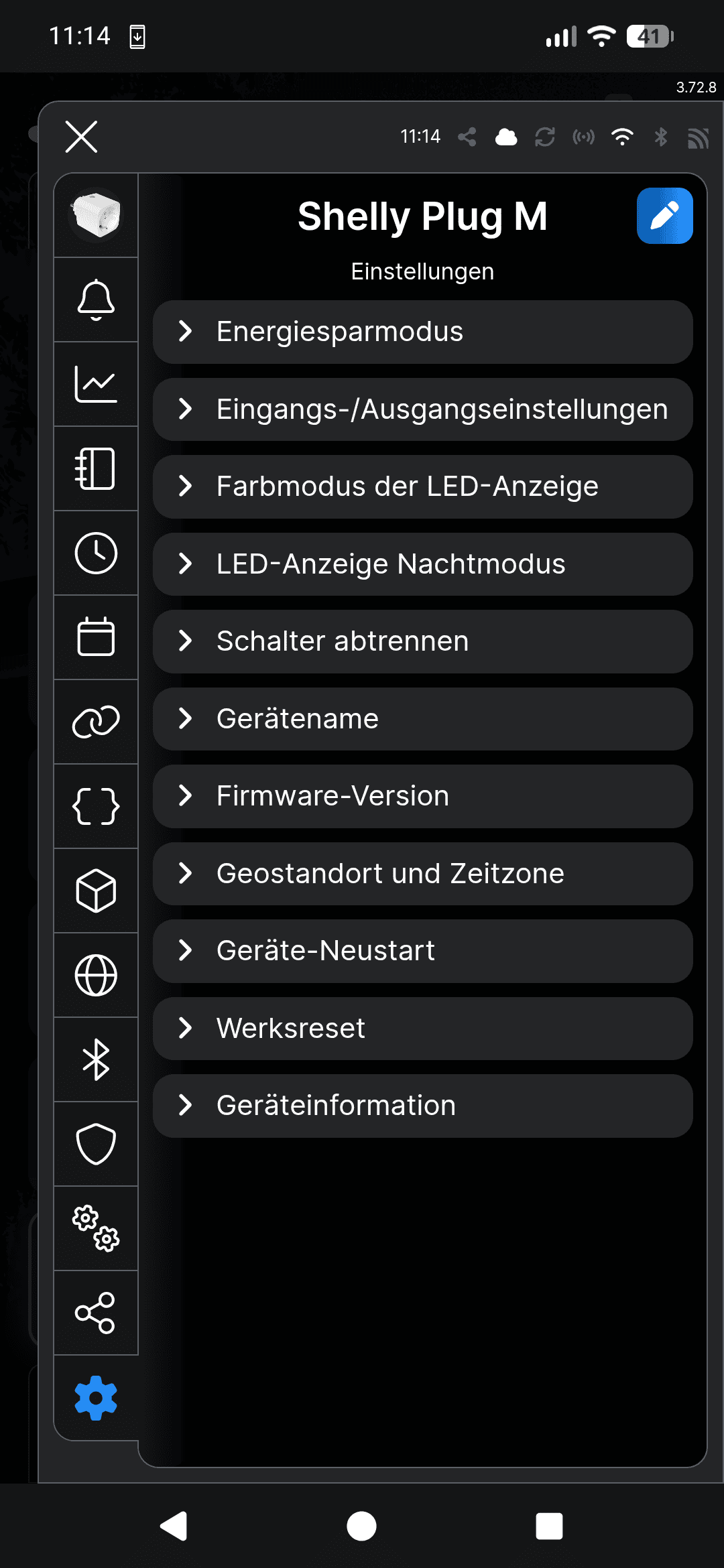The width and height of the screenshot is (724, 1568).
Task: Close the Shelly Plug M panel
Action: (81, 137)
